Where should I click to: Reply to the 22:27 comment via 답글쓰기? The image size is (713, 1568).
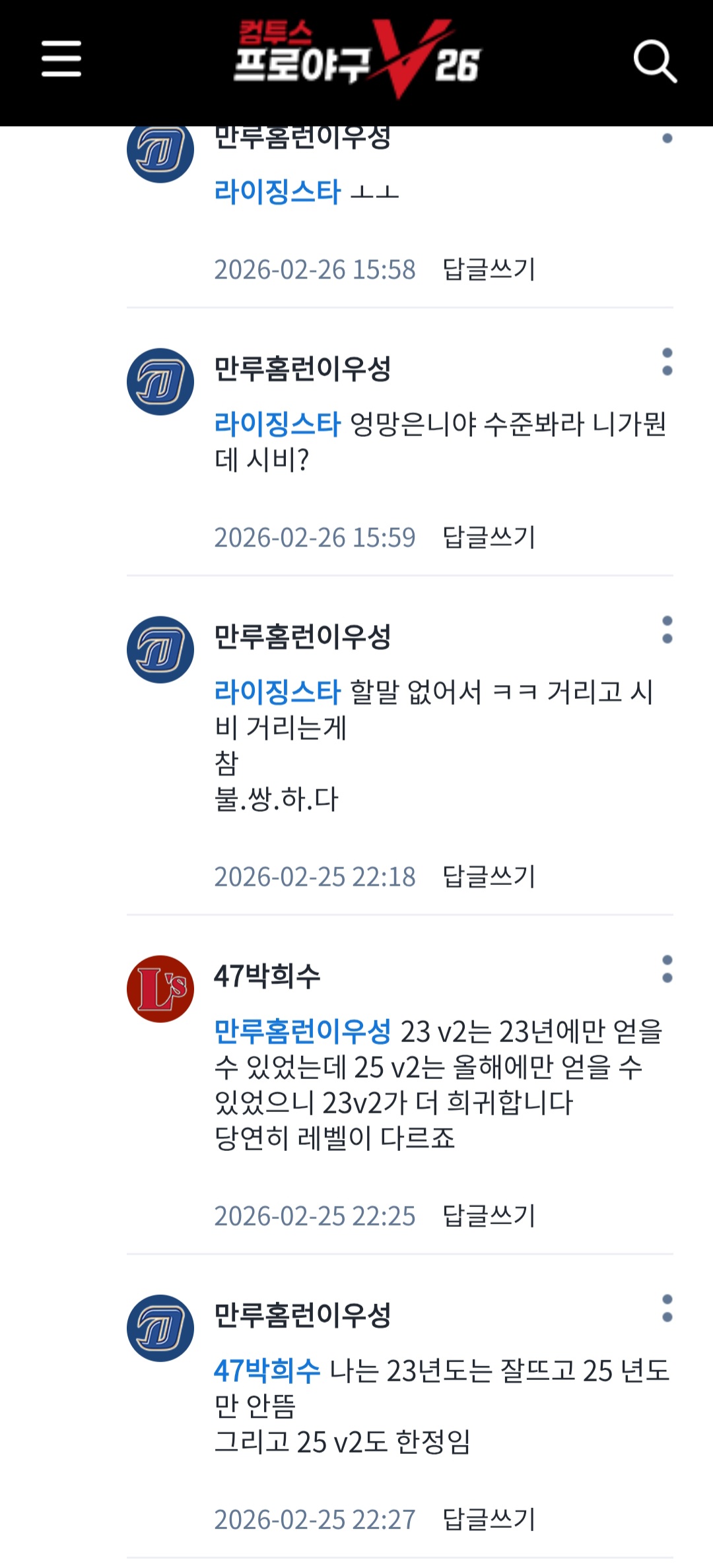[x=489, y=1519]
